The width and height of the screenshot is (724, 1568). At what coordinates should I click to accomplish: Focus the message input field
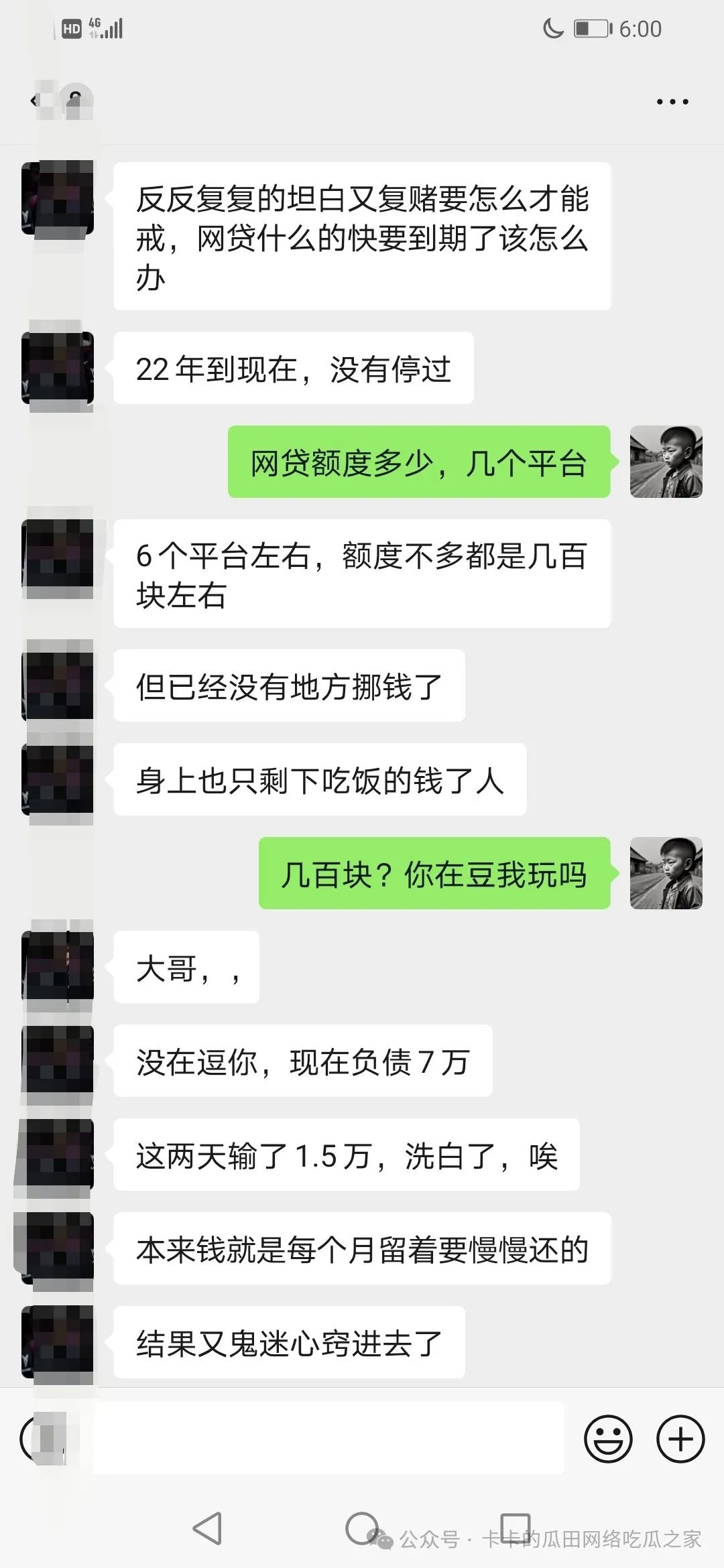[x=328, y=1439]
